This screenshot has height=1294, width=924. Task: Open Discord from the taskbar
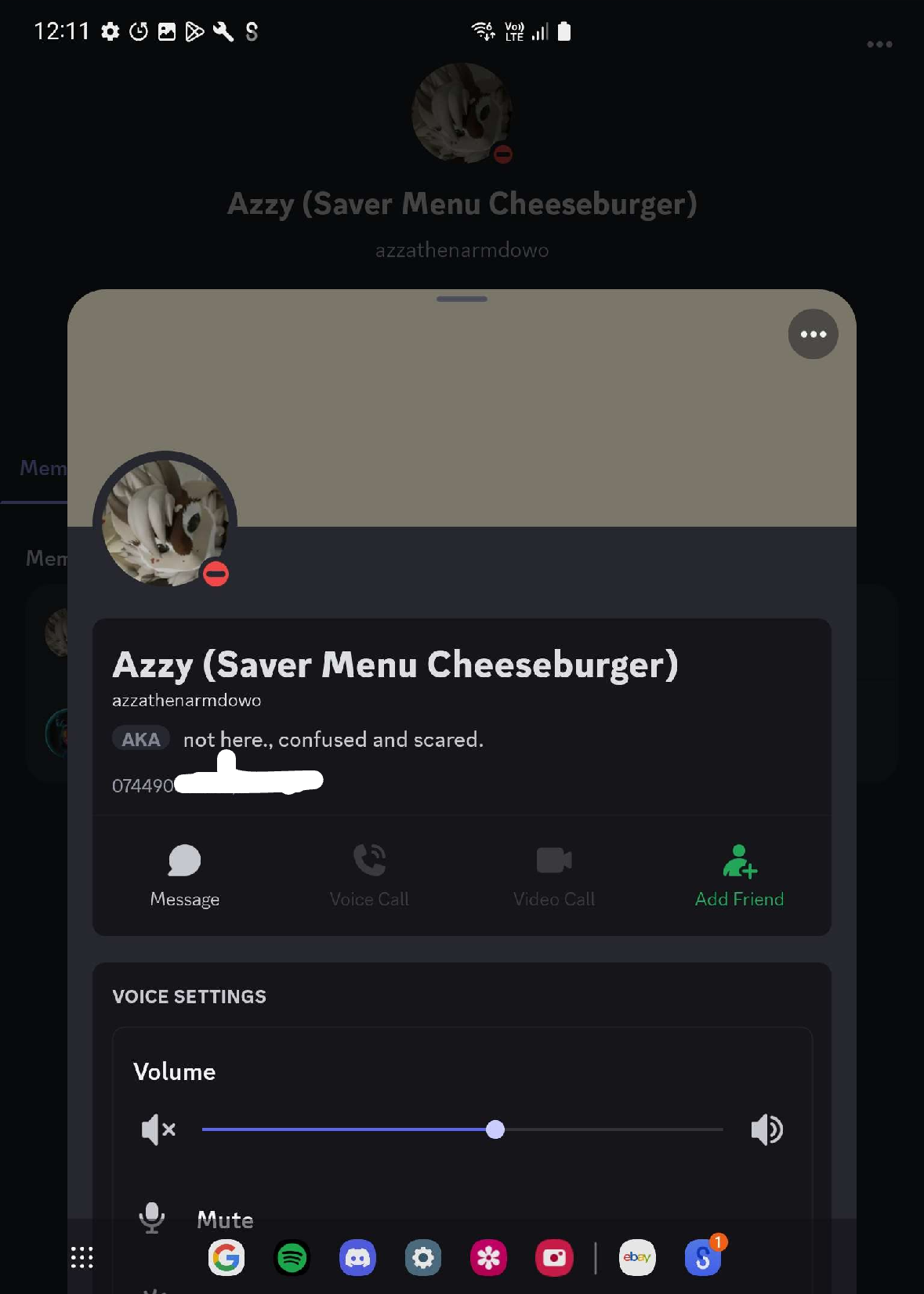coord(357,1258)
